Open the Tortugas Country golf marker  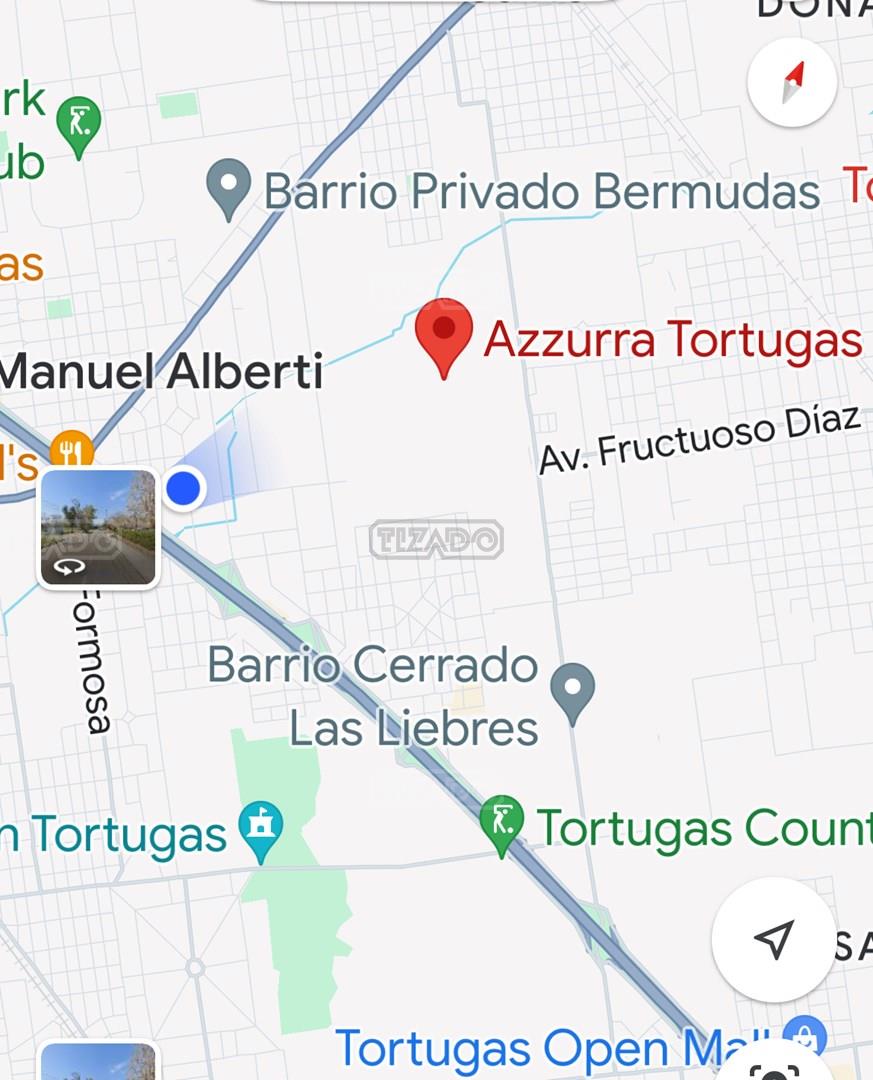click(x=502, y=823)
